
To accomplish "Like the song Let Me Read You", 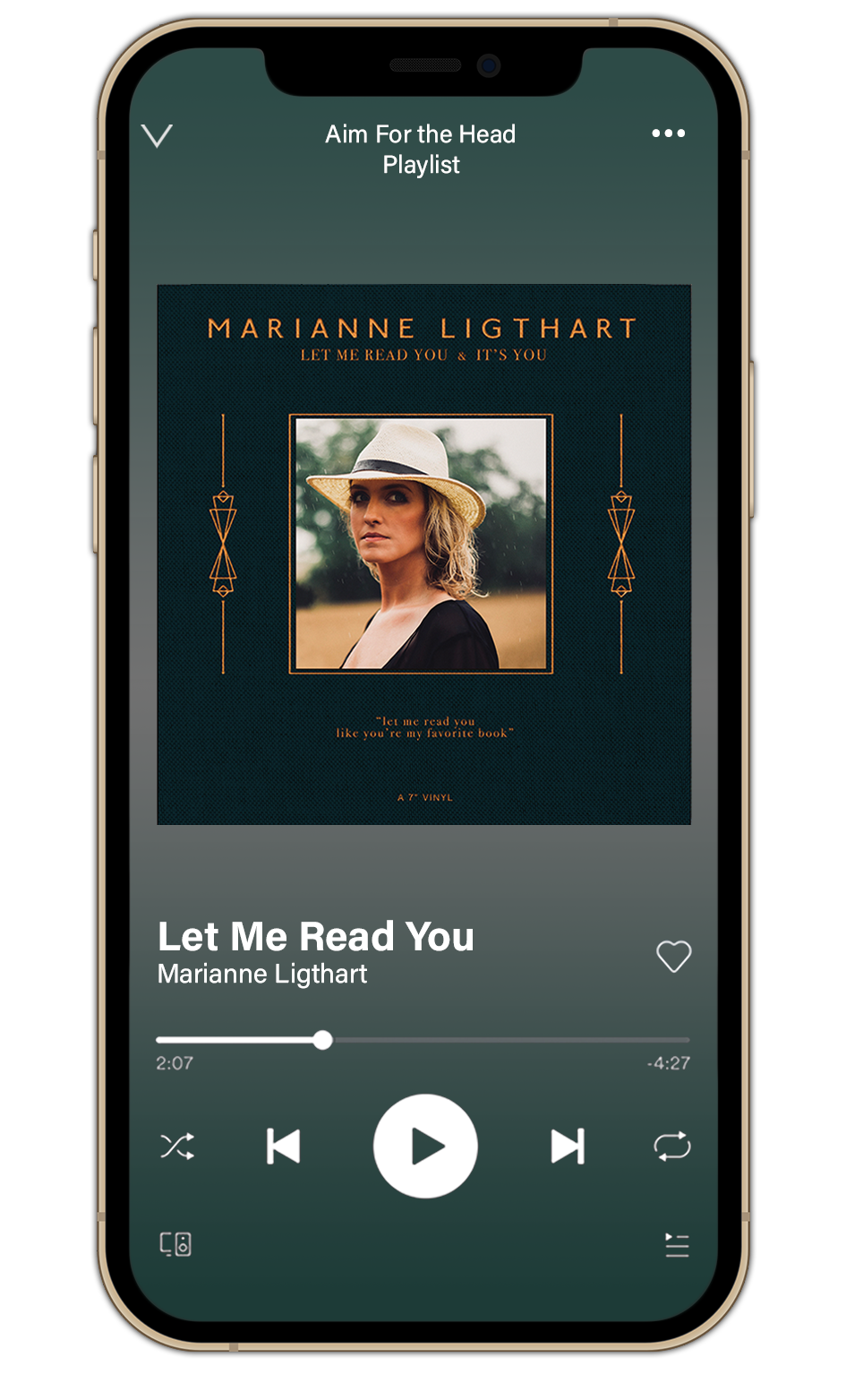I will pos(673,956).
